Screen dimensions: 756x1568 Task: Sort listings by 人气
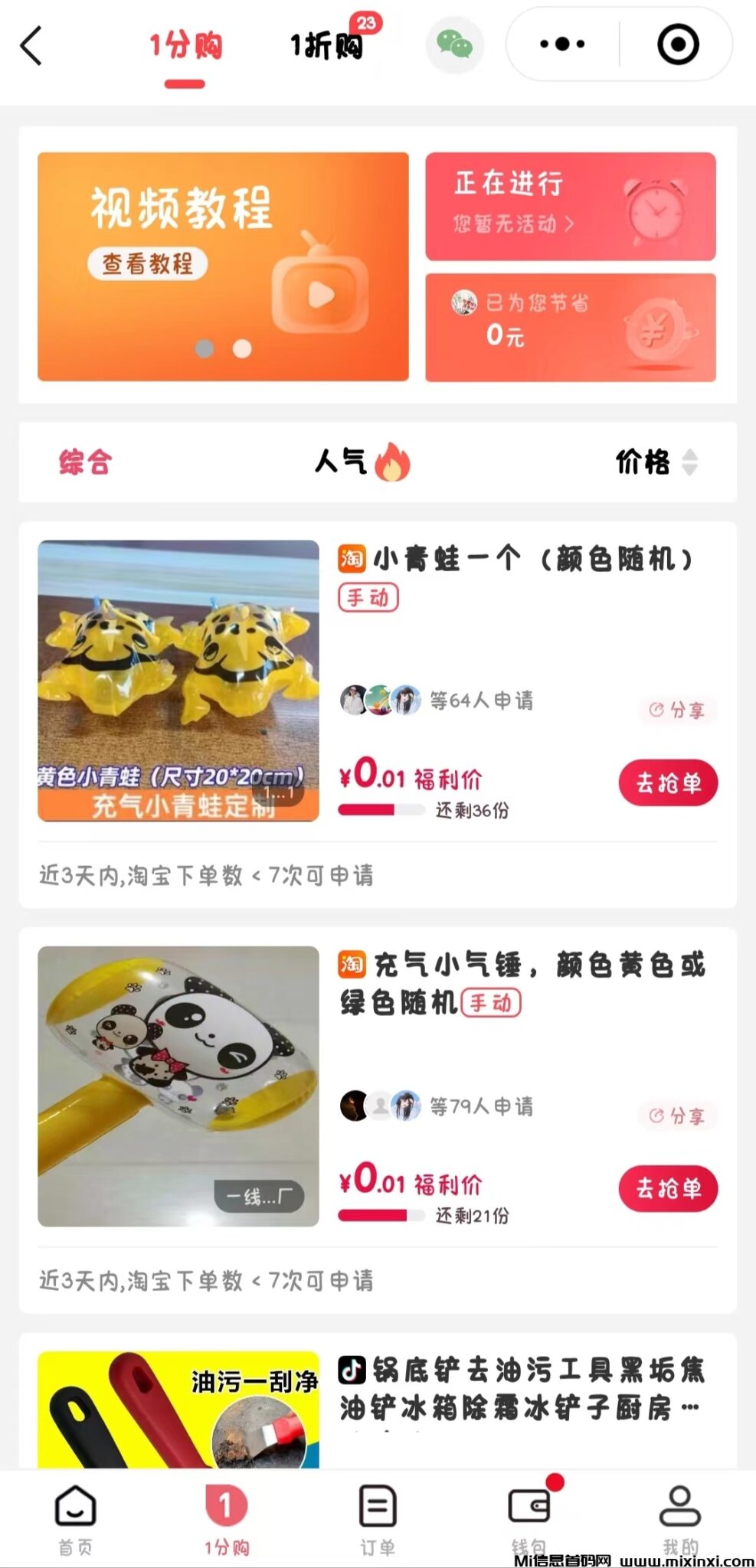point(362,462)
